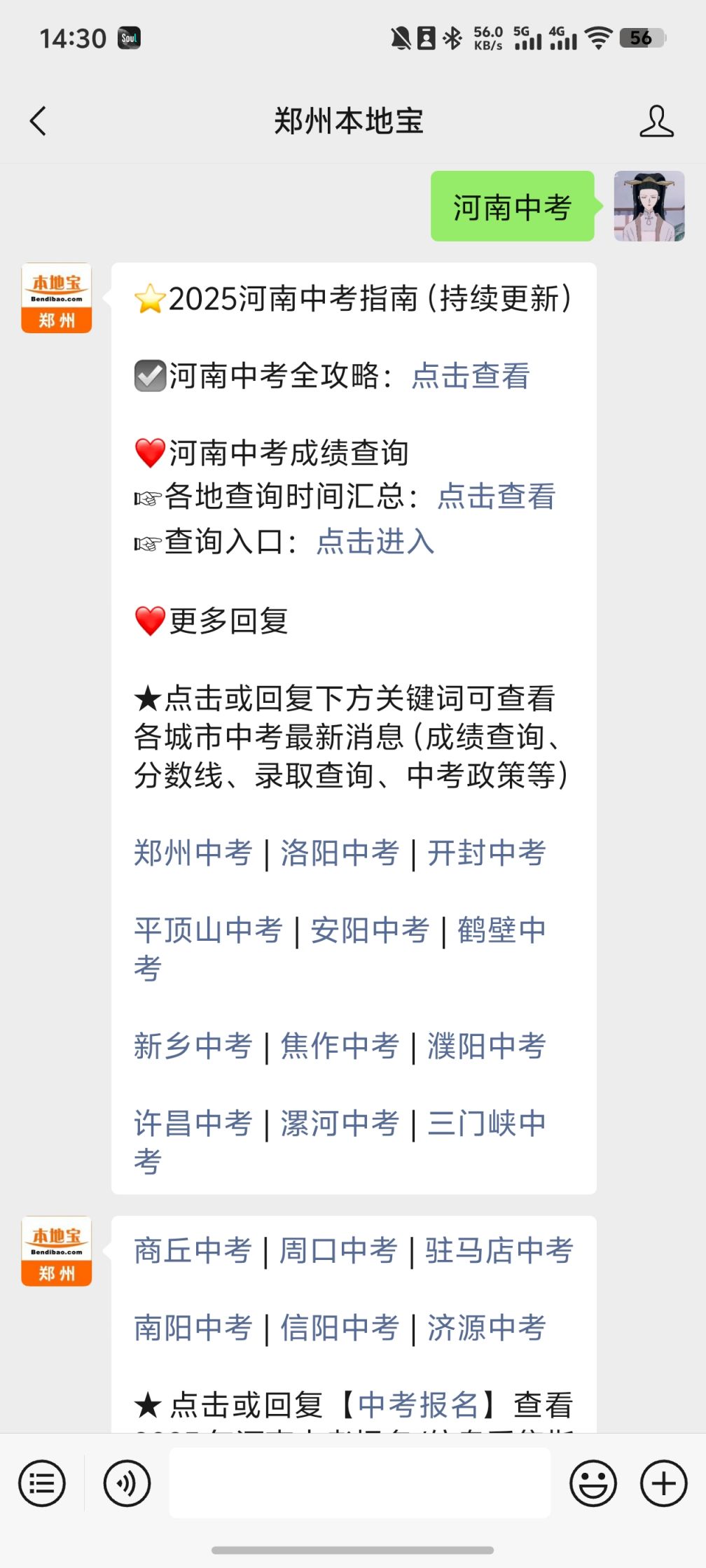Open the 焦作中考 link
This screenshot has width=706, height=1568.
[x=340, y=1046]
